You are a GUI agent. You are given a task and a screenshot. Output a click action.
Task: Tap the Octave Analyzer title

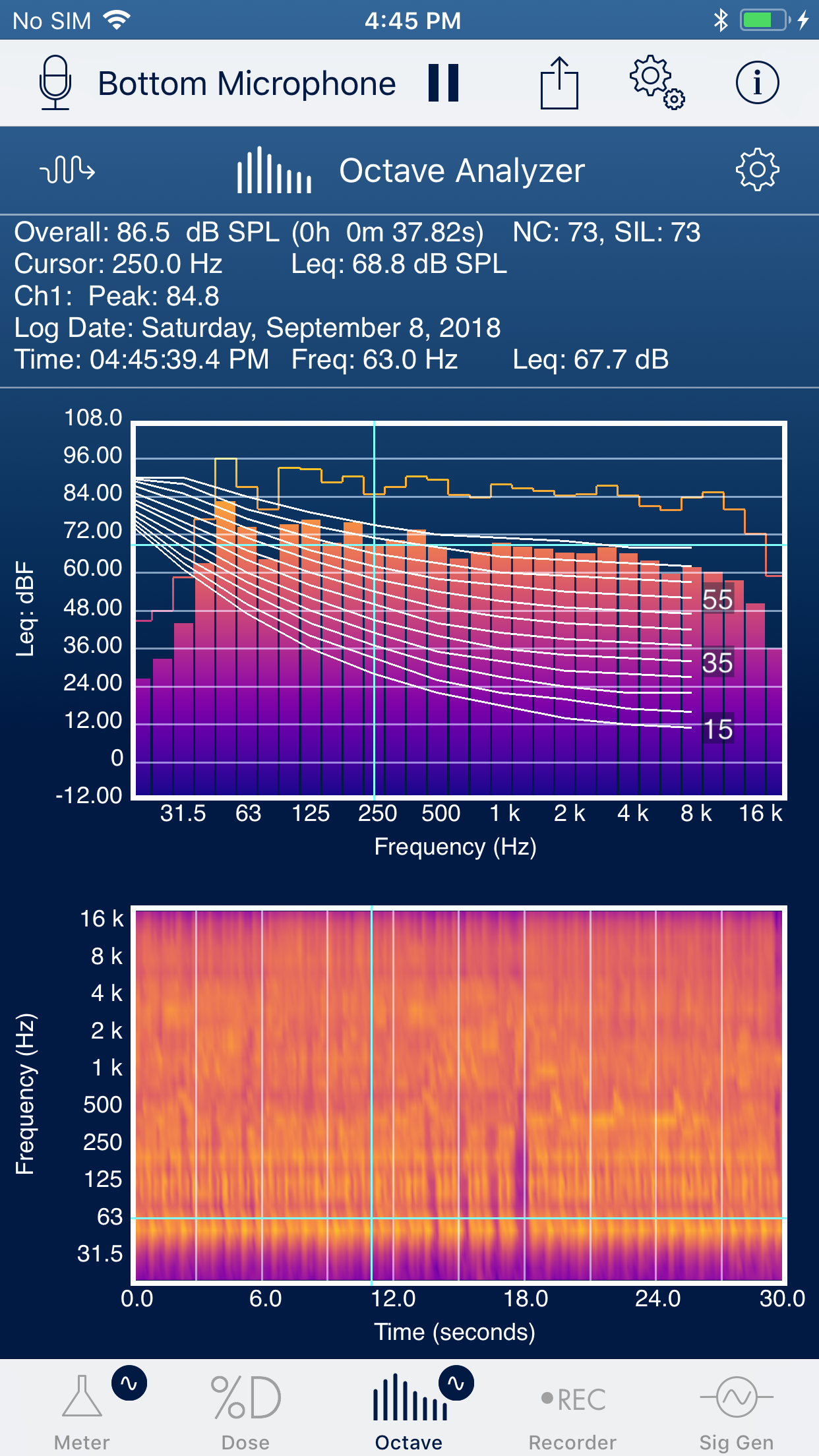click(x=460, y=171)
